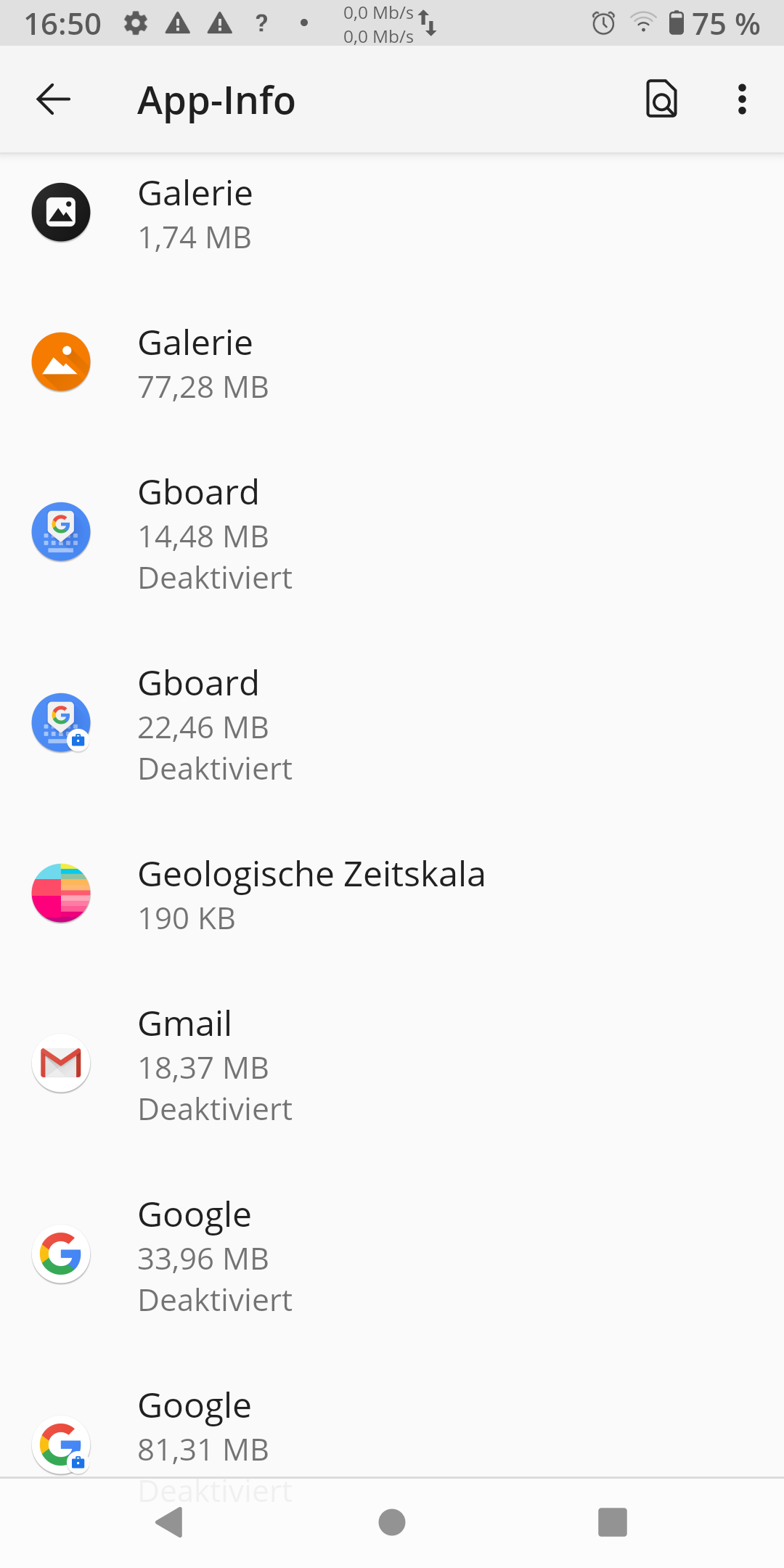The height and width of the screenshot is (1568, 784).
Task: Open Geologische Zeitskala app info
Action: [x=392, y=894]
